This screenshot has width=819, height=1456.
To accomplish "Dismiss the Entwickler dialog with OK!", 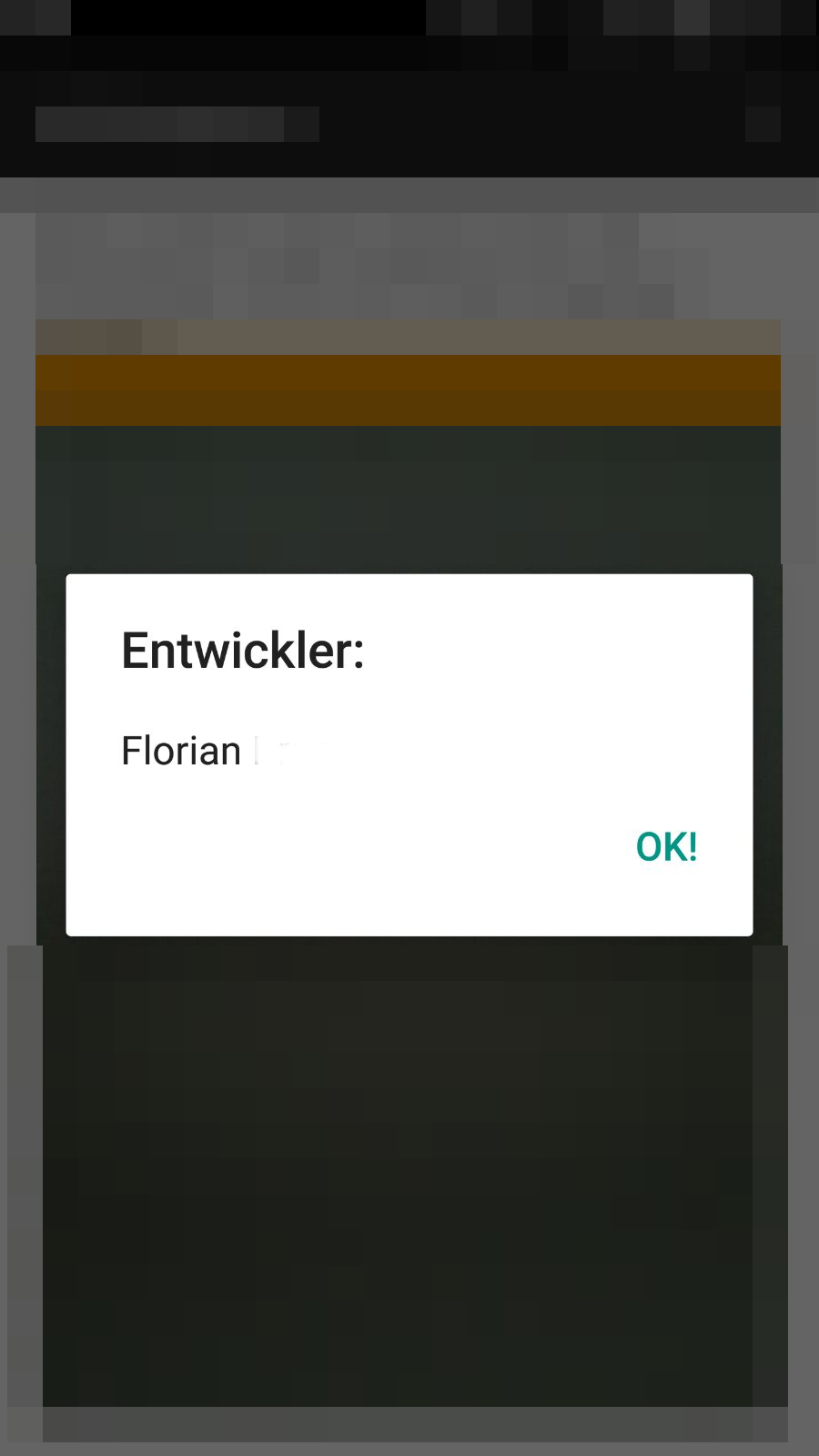I will click(x=666, y=846).
